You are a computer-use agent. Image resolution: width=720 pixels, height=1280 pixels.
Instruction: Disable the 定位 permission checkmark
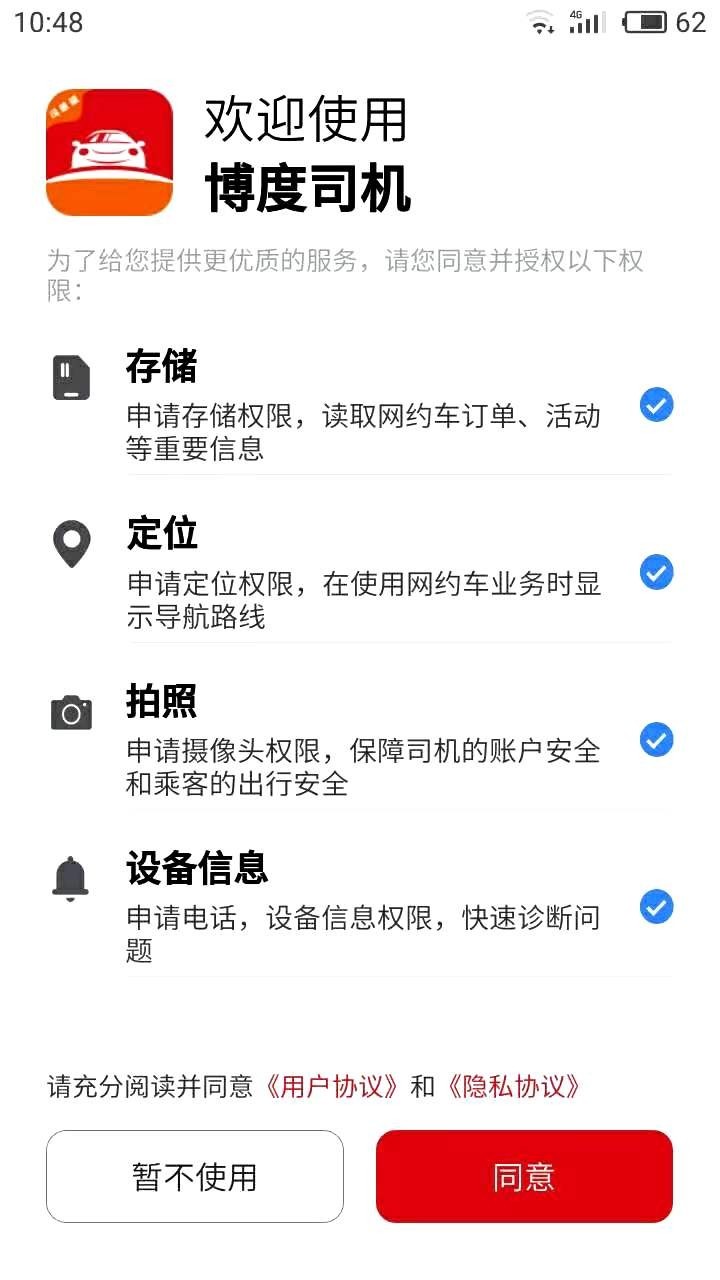pos(657,572)
